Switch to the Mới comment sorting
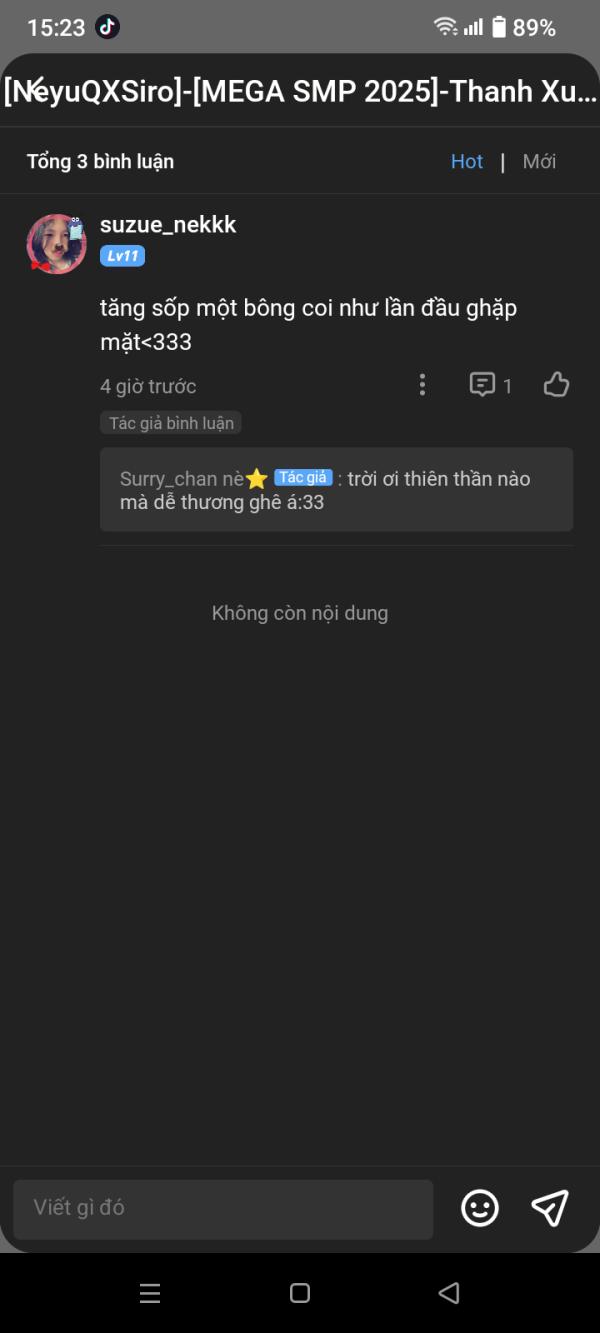The width and height of the screenshot is (600, 1333). click(x=539, y=162)
